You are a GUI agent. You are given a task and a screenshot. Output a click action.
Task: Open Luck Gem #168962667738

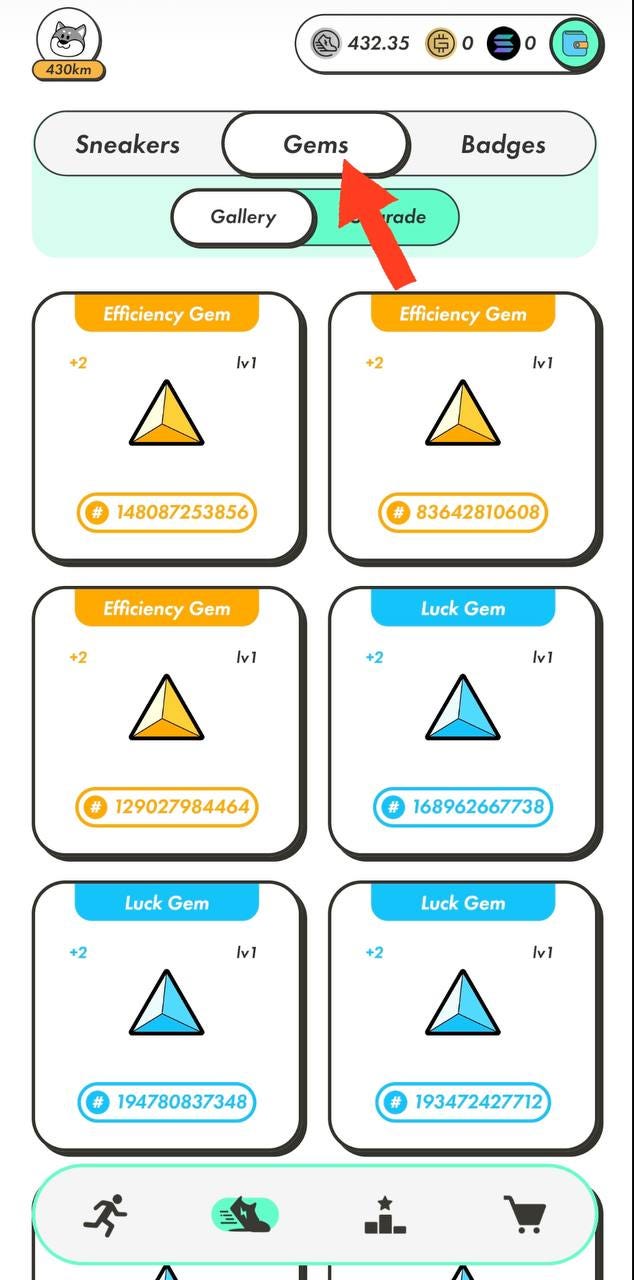pyautogui.click(x=463, y=722)
